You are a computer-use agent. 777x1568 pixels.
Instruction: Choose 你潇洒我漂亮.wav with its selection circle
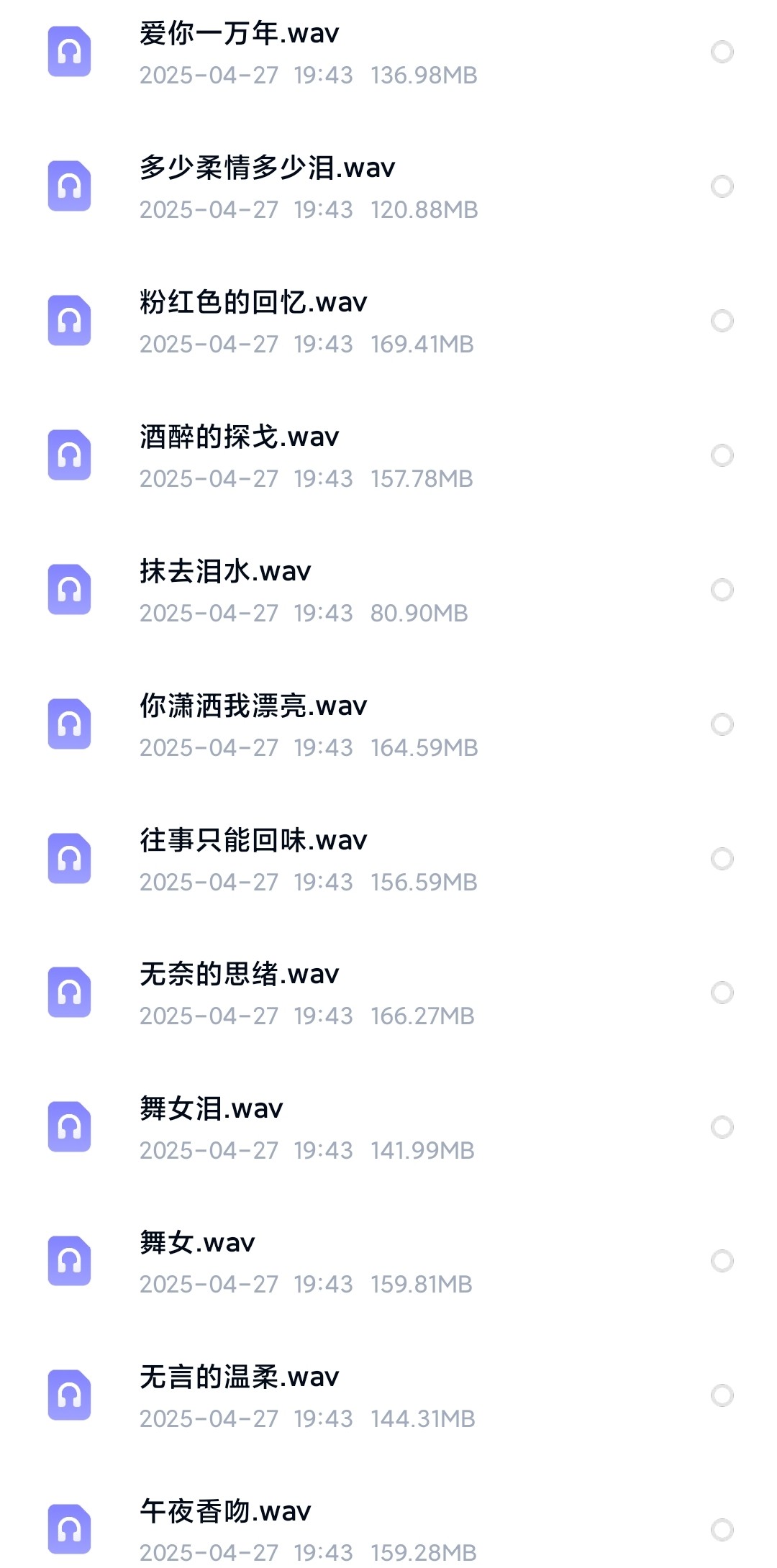722,724
